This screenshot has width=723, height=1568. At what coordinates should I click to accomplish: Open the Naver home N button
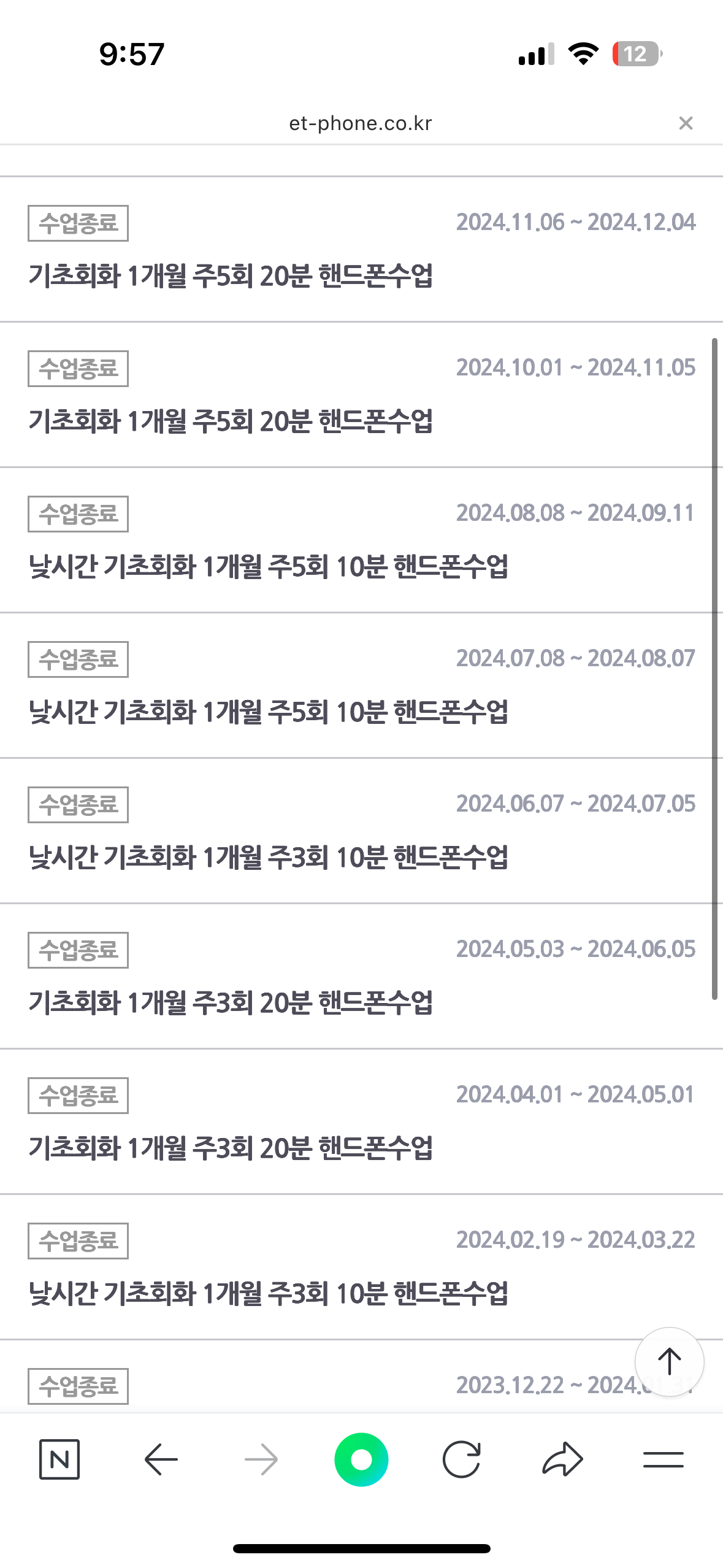click(59, 1459)
